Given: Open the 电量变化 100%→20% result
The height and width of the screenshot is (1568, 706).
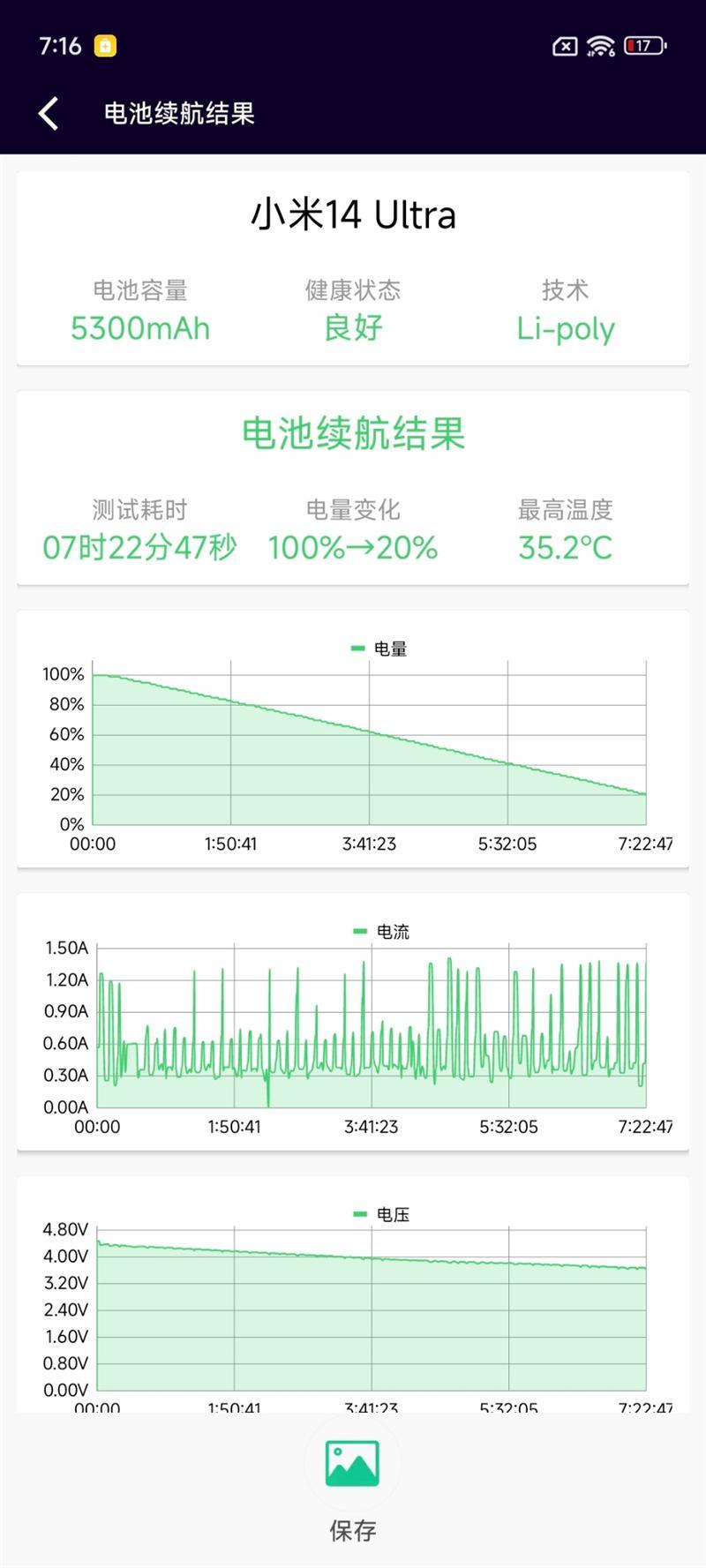Looking at the screenshot, I should coord(352,529).
